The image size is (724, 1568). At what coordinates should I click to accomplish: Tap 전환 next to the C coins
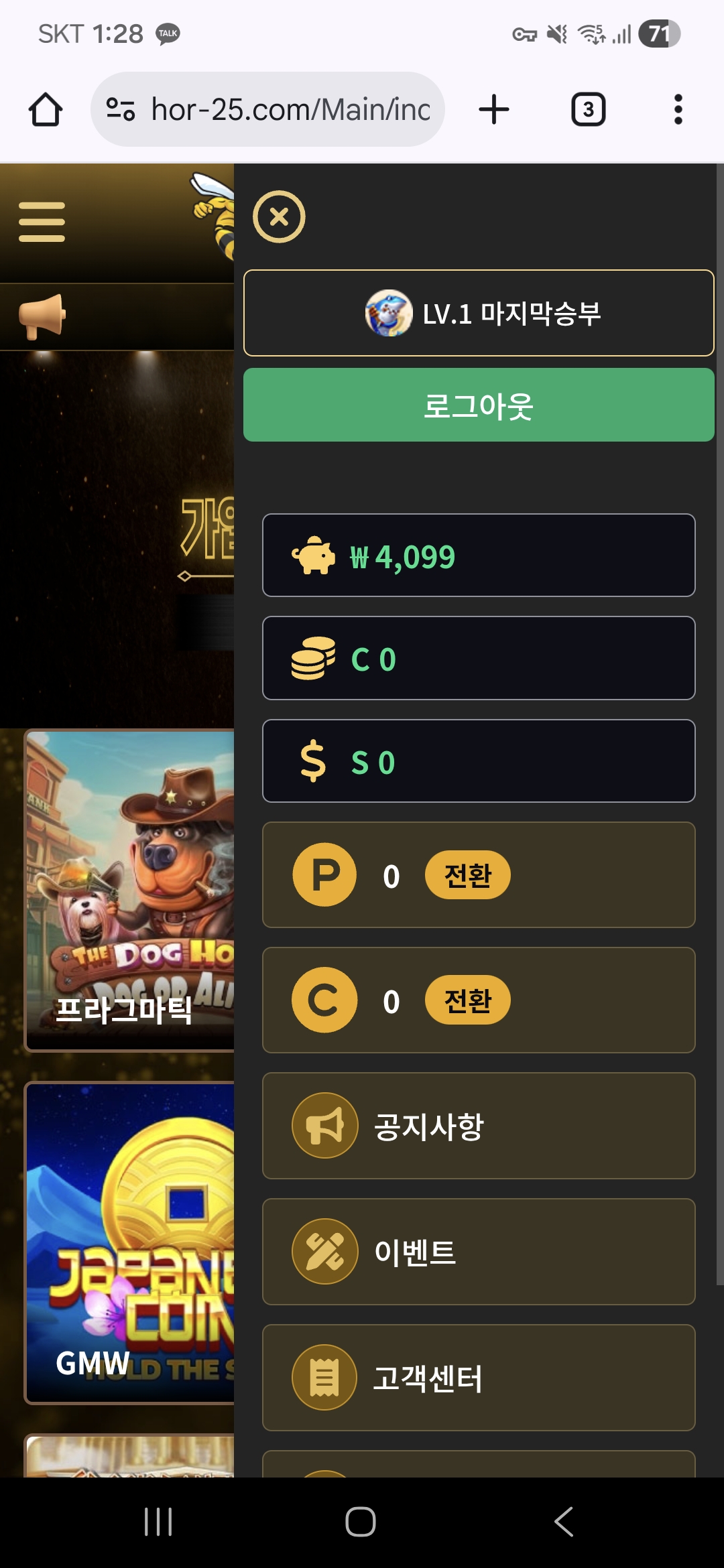(467, 1000)
